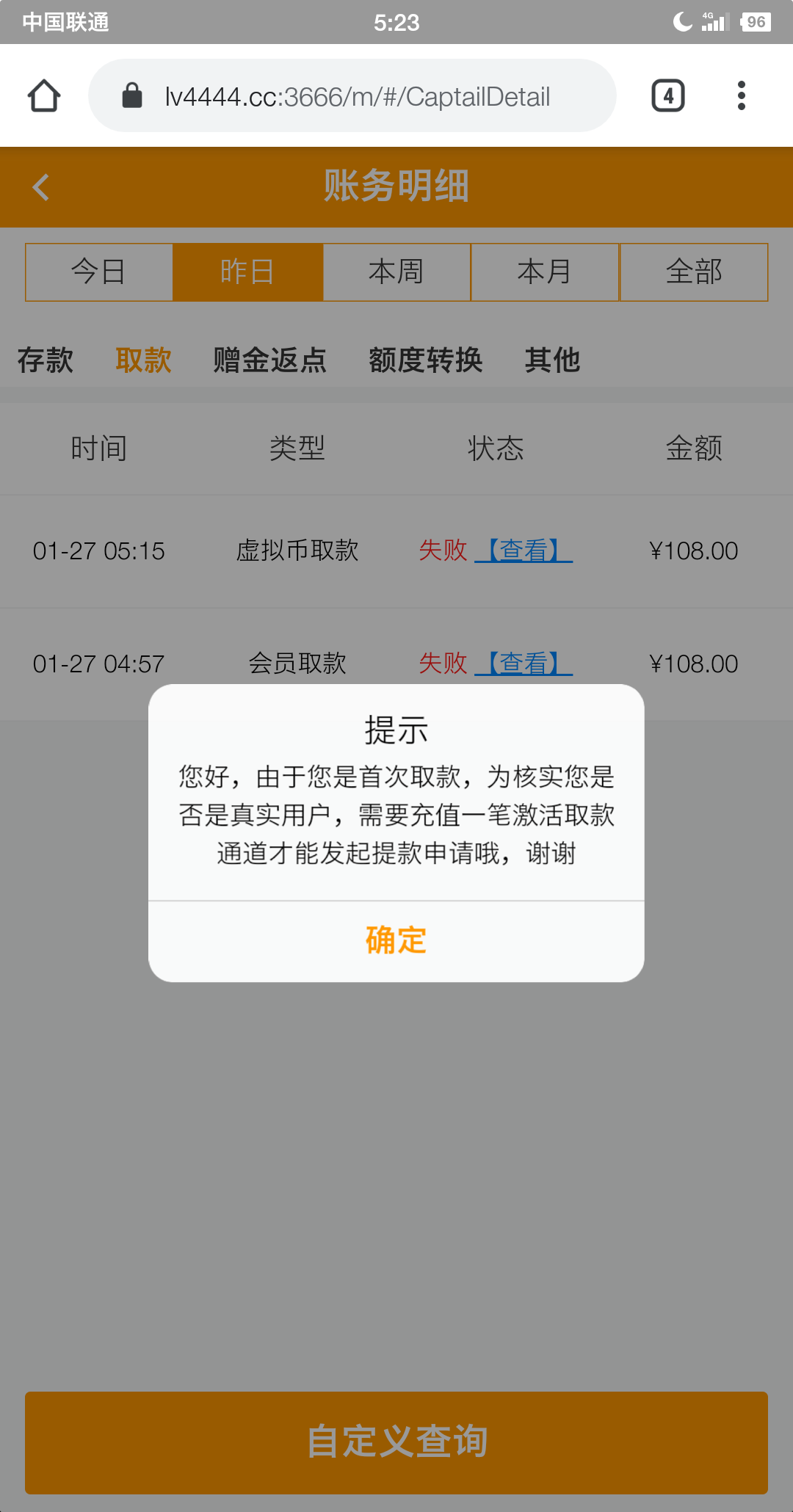This screenshot has width=793, height=1512.
Task: Tap the battery indicator showing 96
Action: (x=756, y=22)
